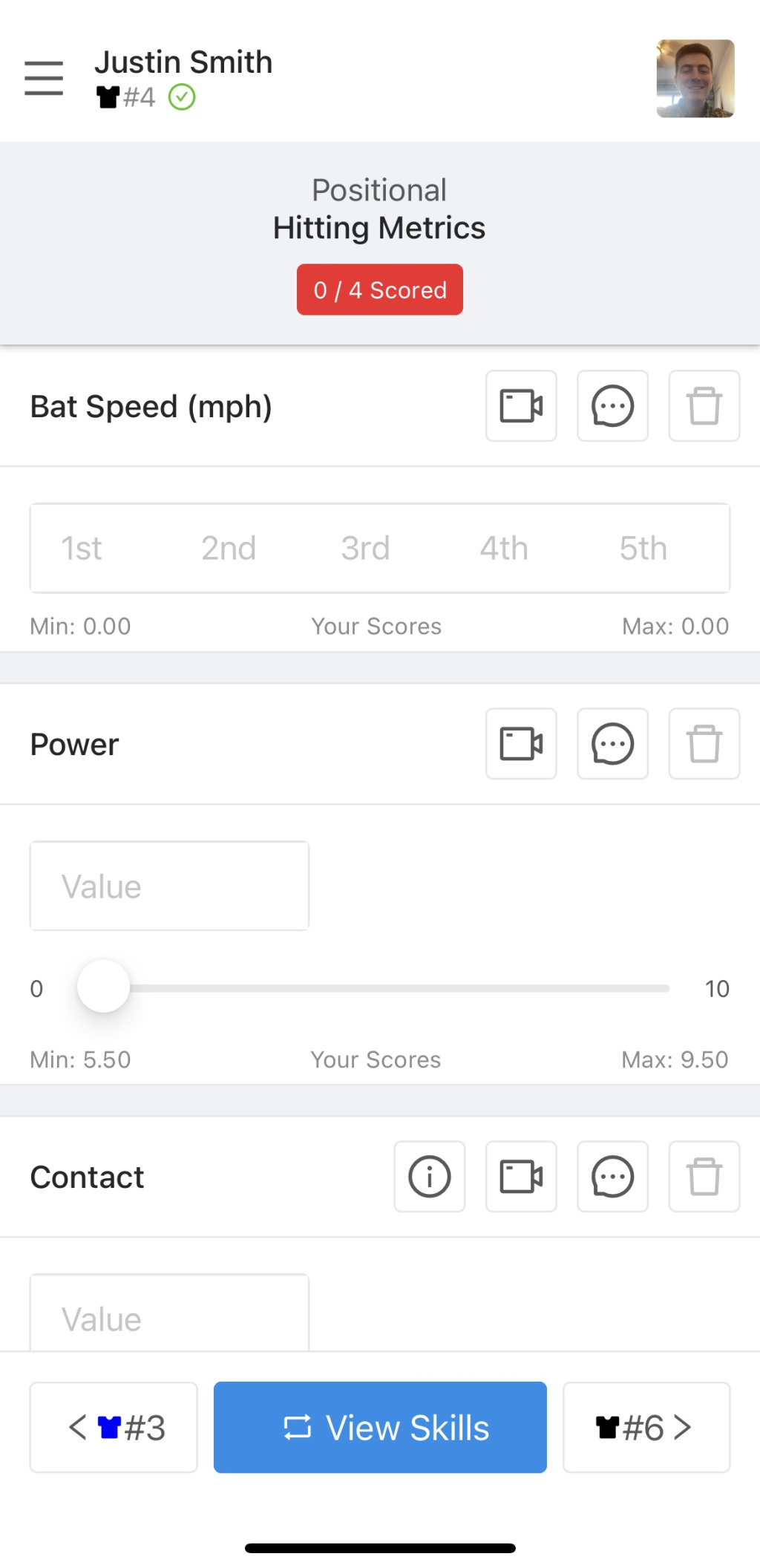Click the 1st attempt field for Bat Speed

[x=81, y=548]
